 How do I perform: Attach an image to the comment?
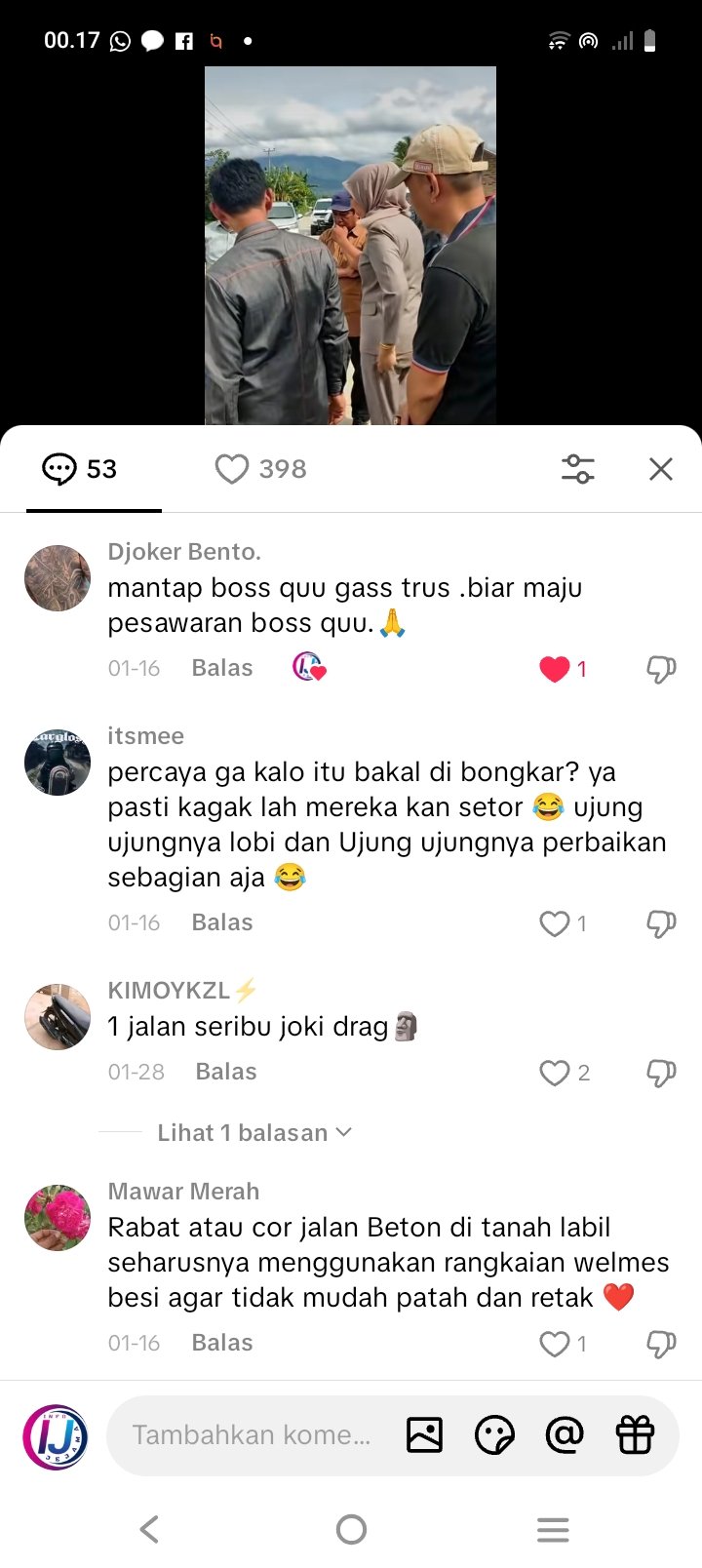point(424,1435)
